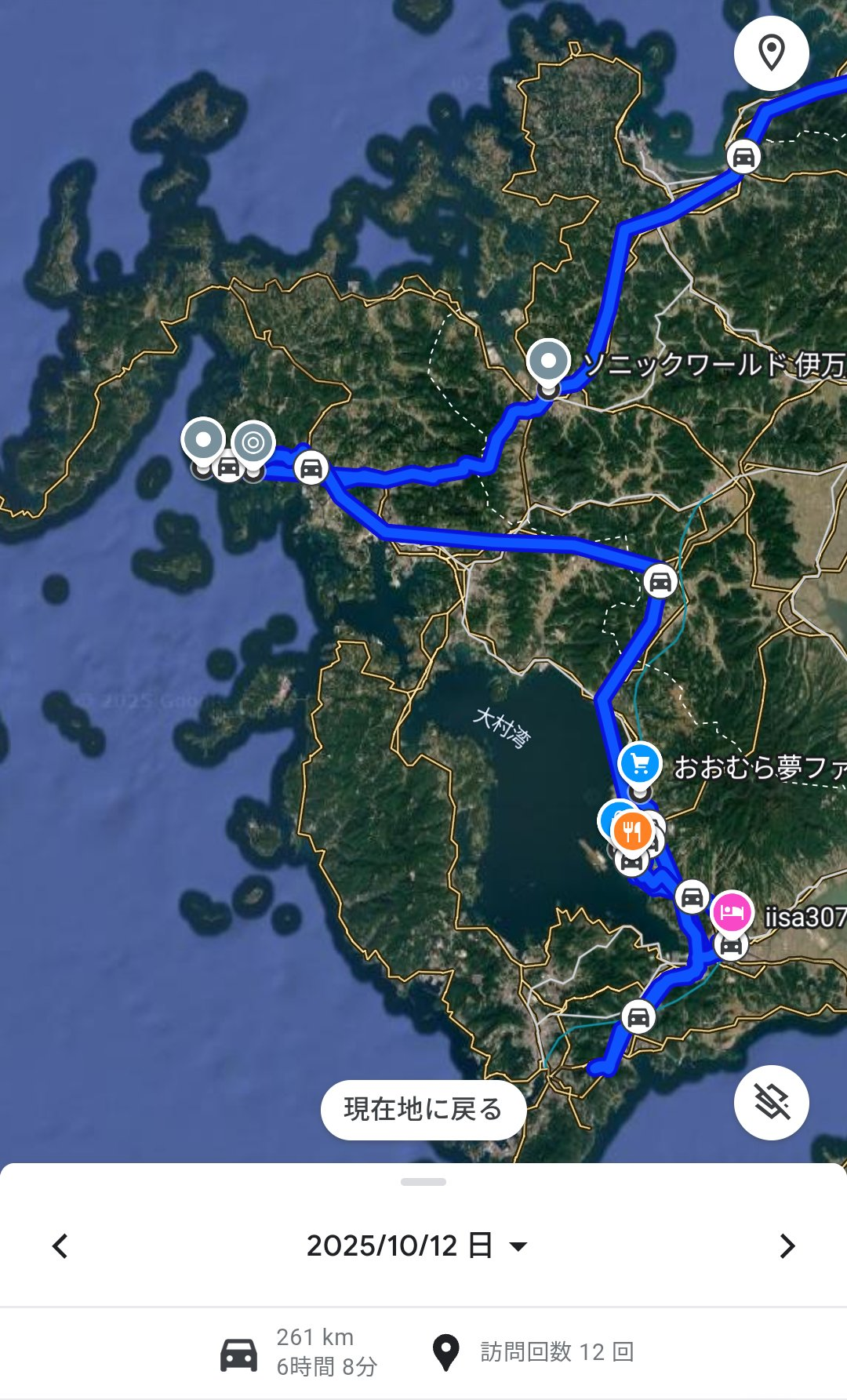Open the 261 km driving summary
Viewport: 847px width, 1400px height.
tap(299, 1351)
